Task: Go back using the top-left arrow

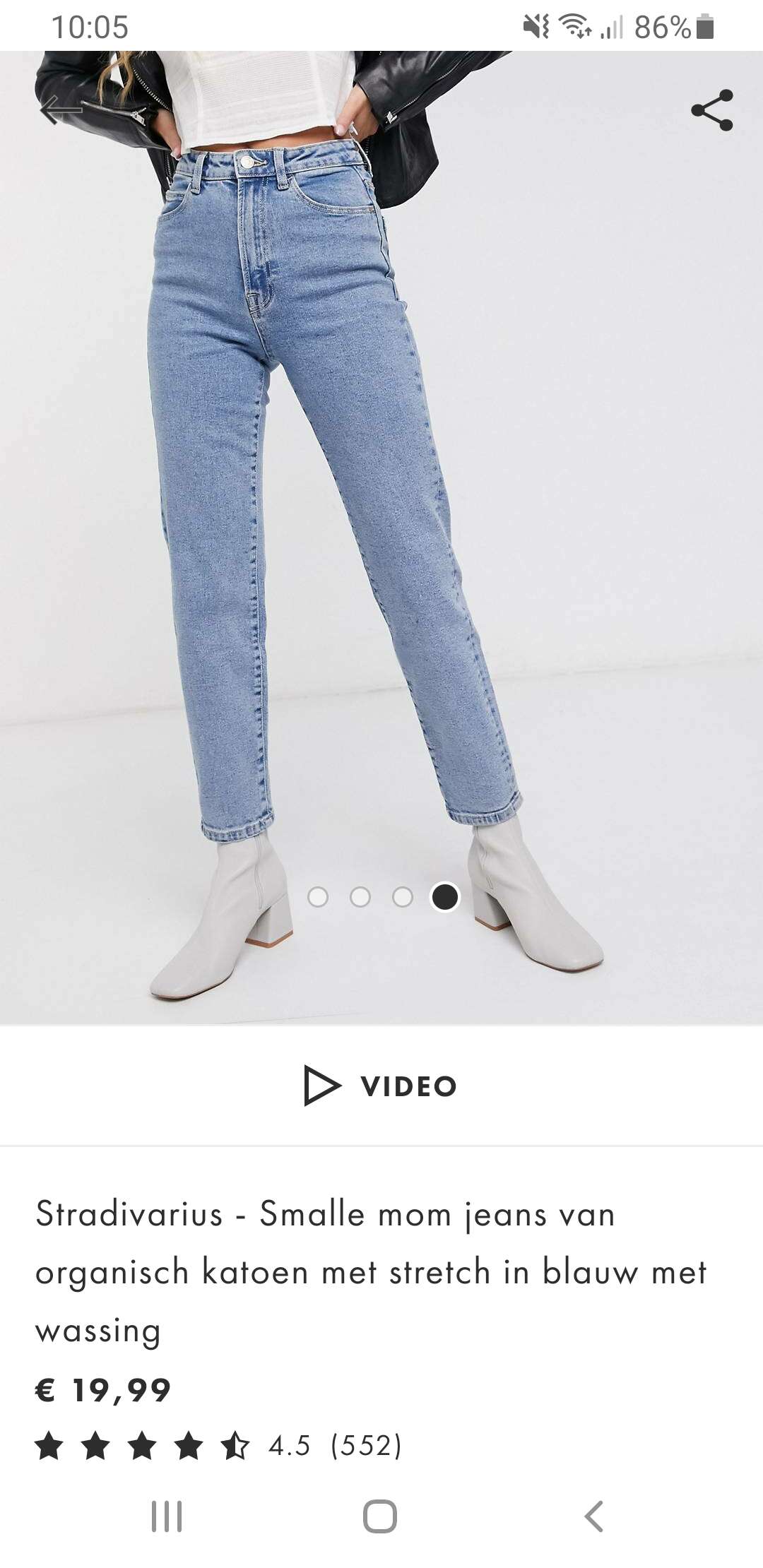Action: tap(61, 109)
